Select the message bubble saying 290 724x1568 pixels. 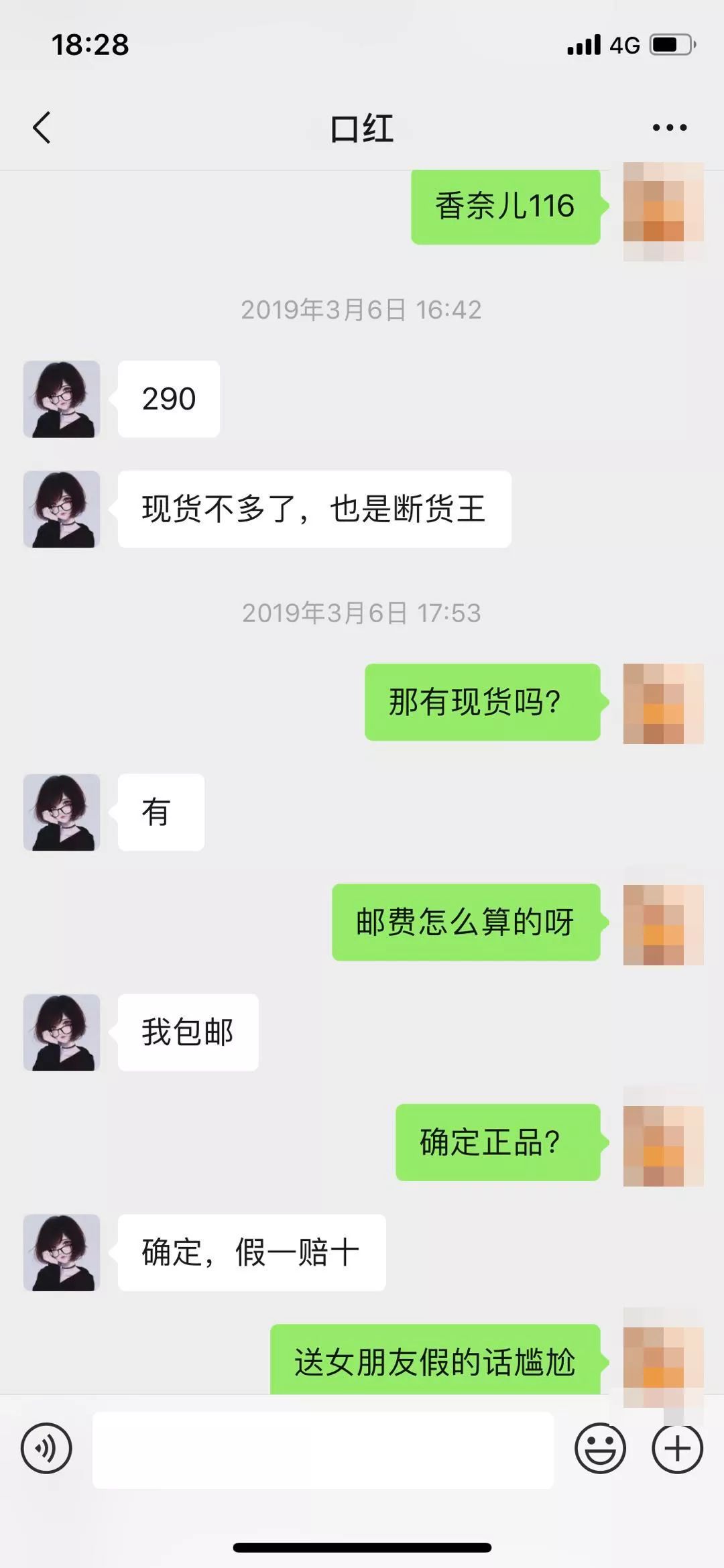pyautogui.click(x=168, y=399)
